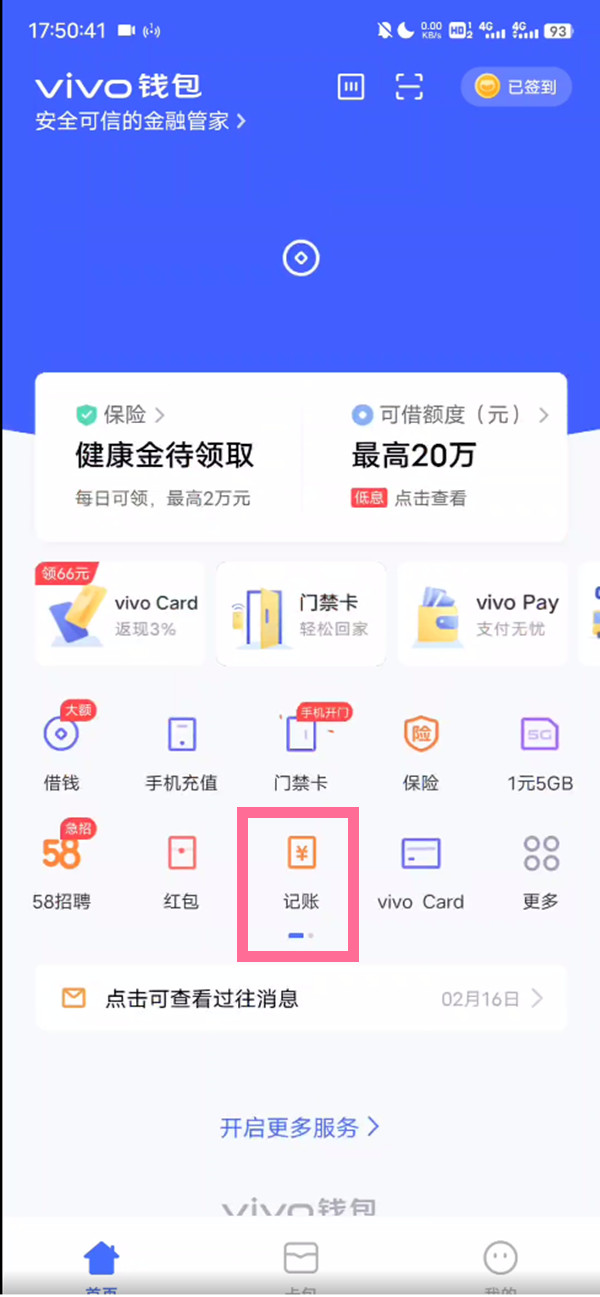Open 安全可信的金融管家 link
The width and height of the screenshot is (600, 1297).
pyautogui.click(x=140, y=122)
